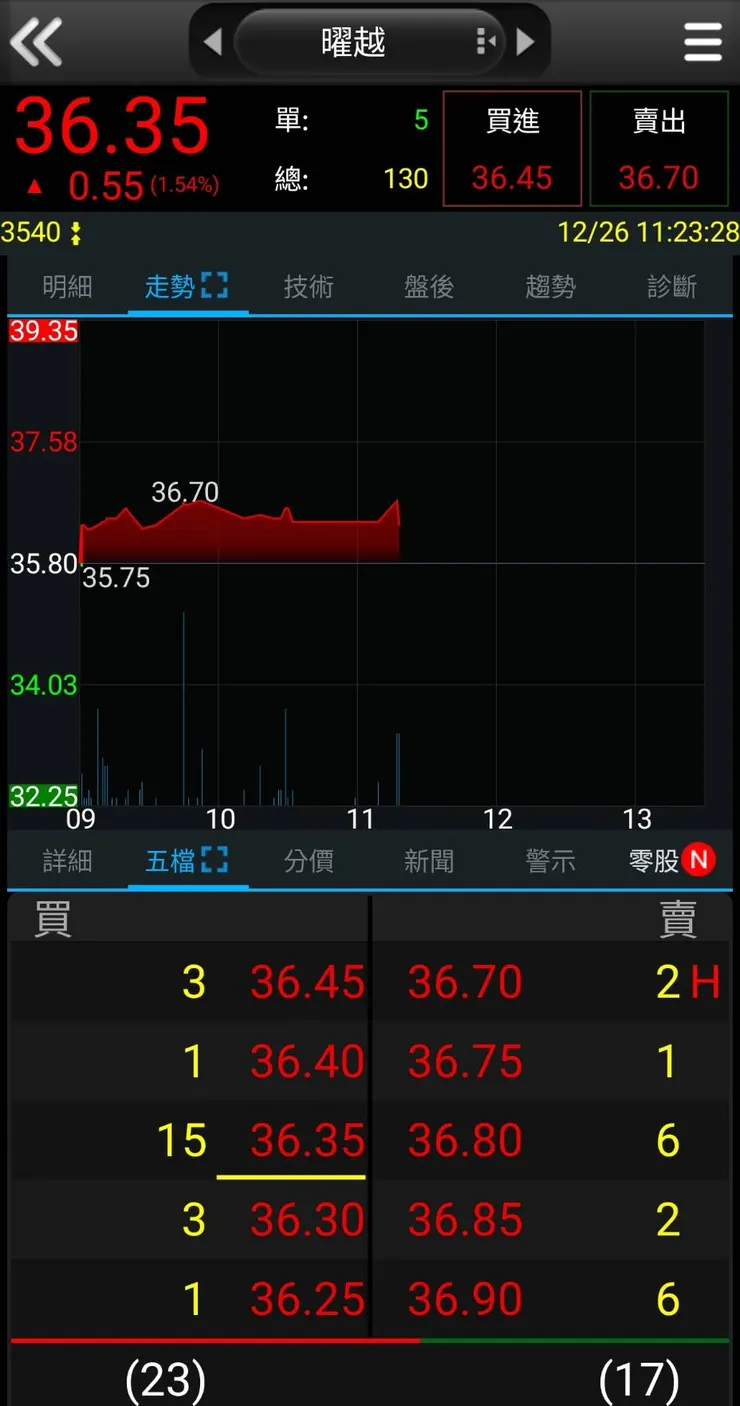The height and width of the screenshot is (1406, 740).
Task: Go to the next stock
Action: [x=526, y=42]
